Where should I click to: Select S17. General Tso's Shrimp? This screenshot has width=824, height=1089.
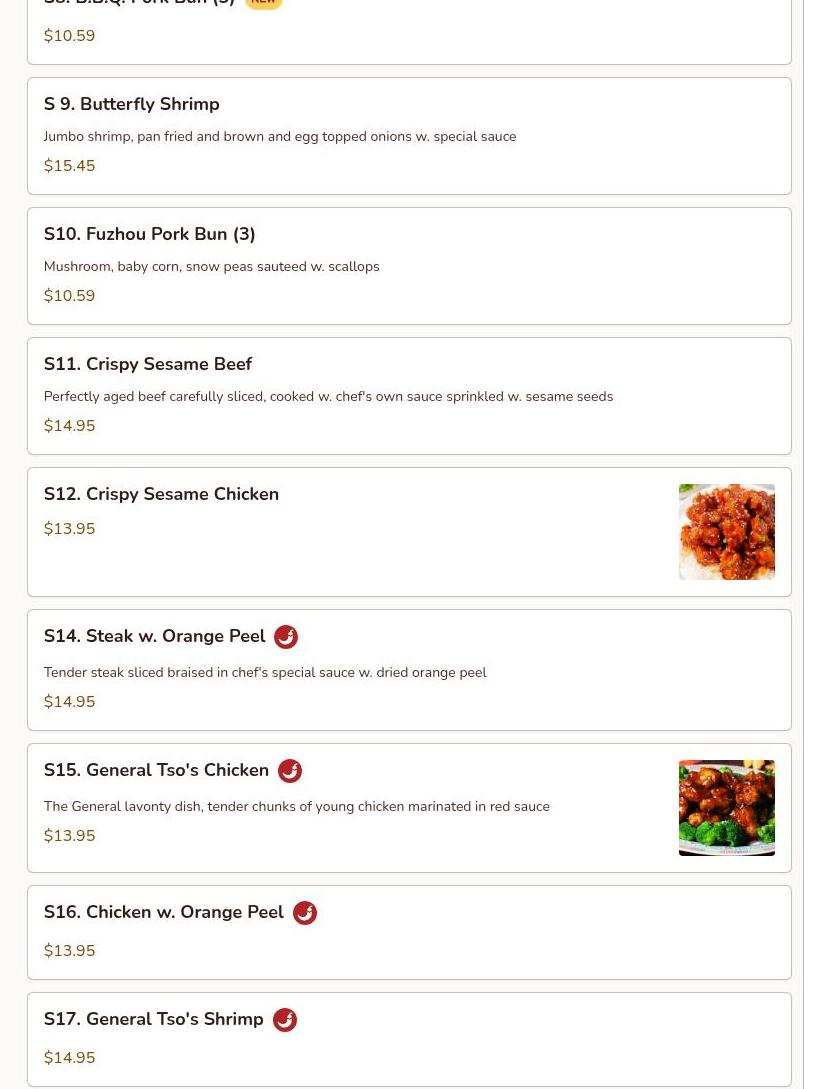(x=408, y=1038)
